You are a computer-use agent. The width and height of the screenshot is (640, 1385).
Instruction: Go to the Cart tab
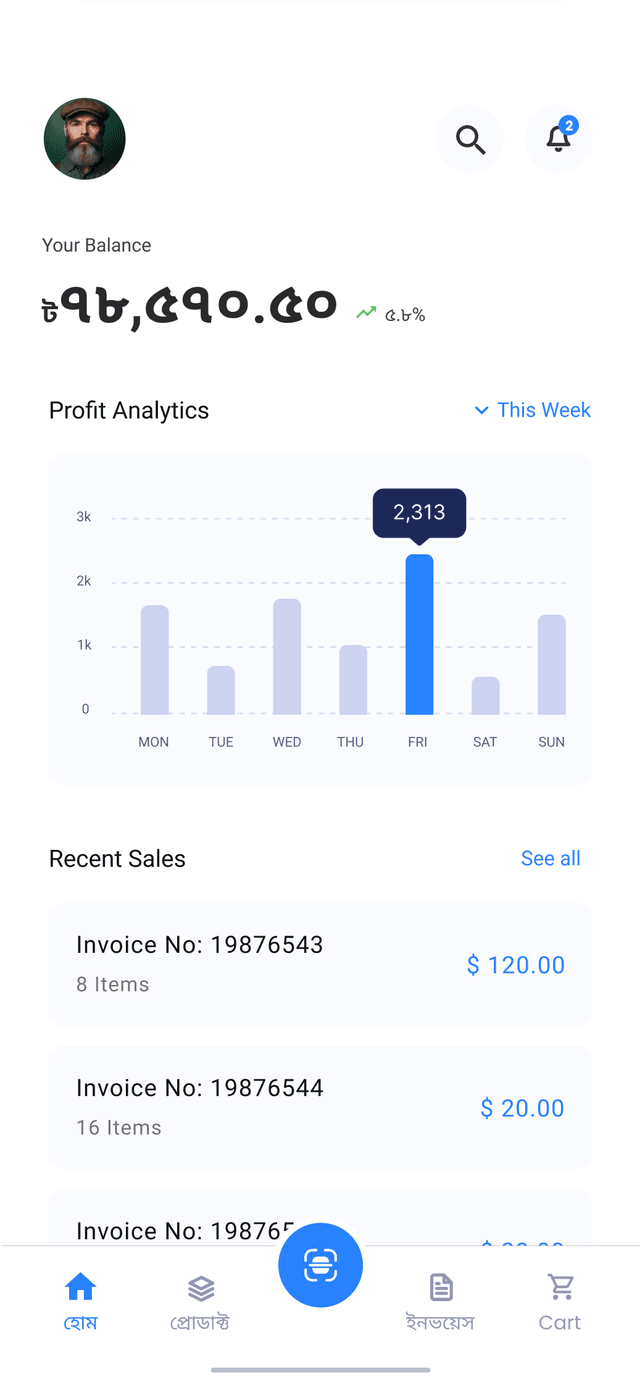[x=560, y=1301]
